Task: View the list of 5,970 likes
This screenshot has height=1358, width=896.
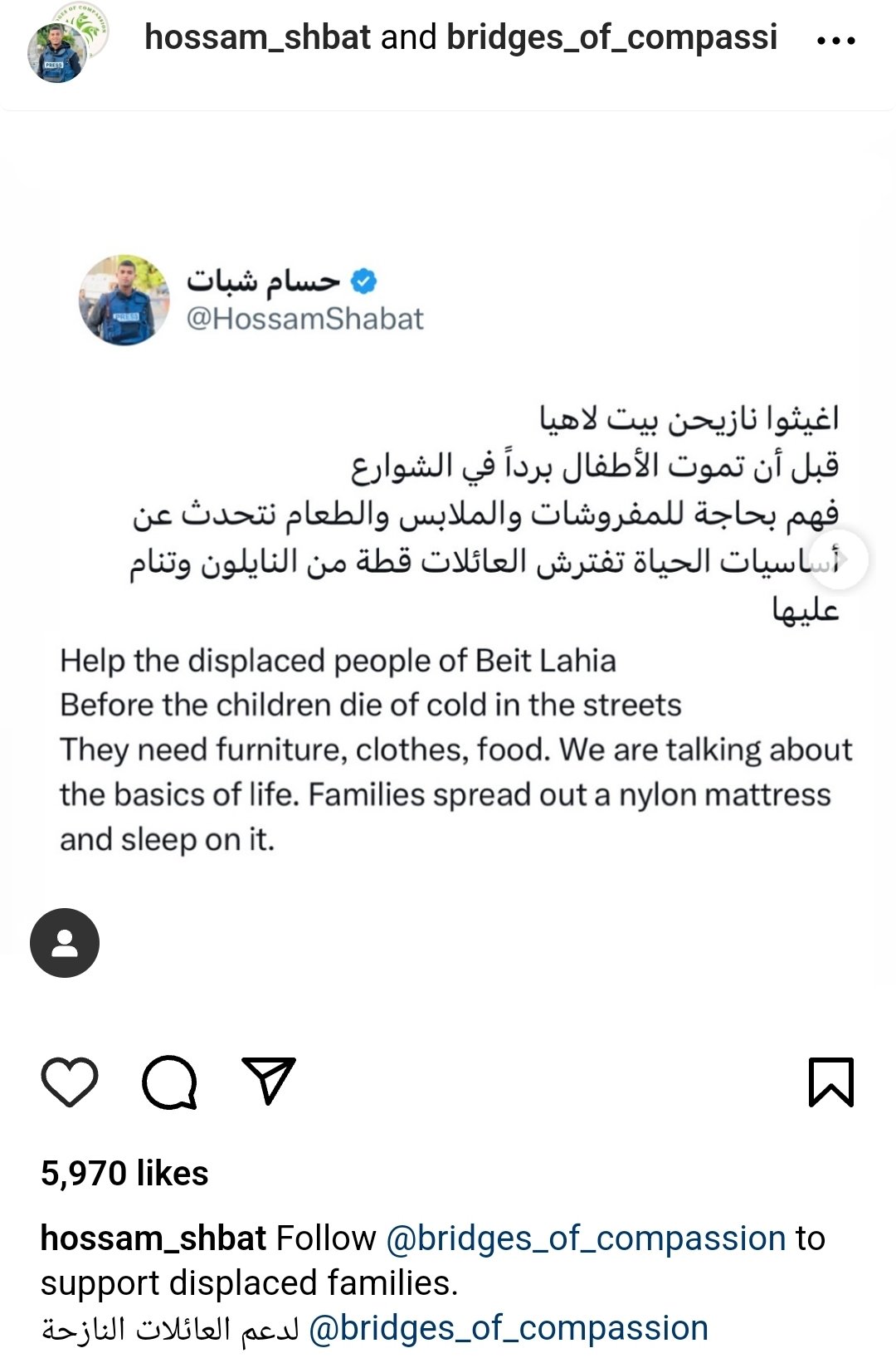Action: pyautogui.click(x=124, y=1174)
